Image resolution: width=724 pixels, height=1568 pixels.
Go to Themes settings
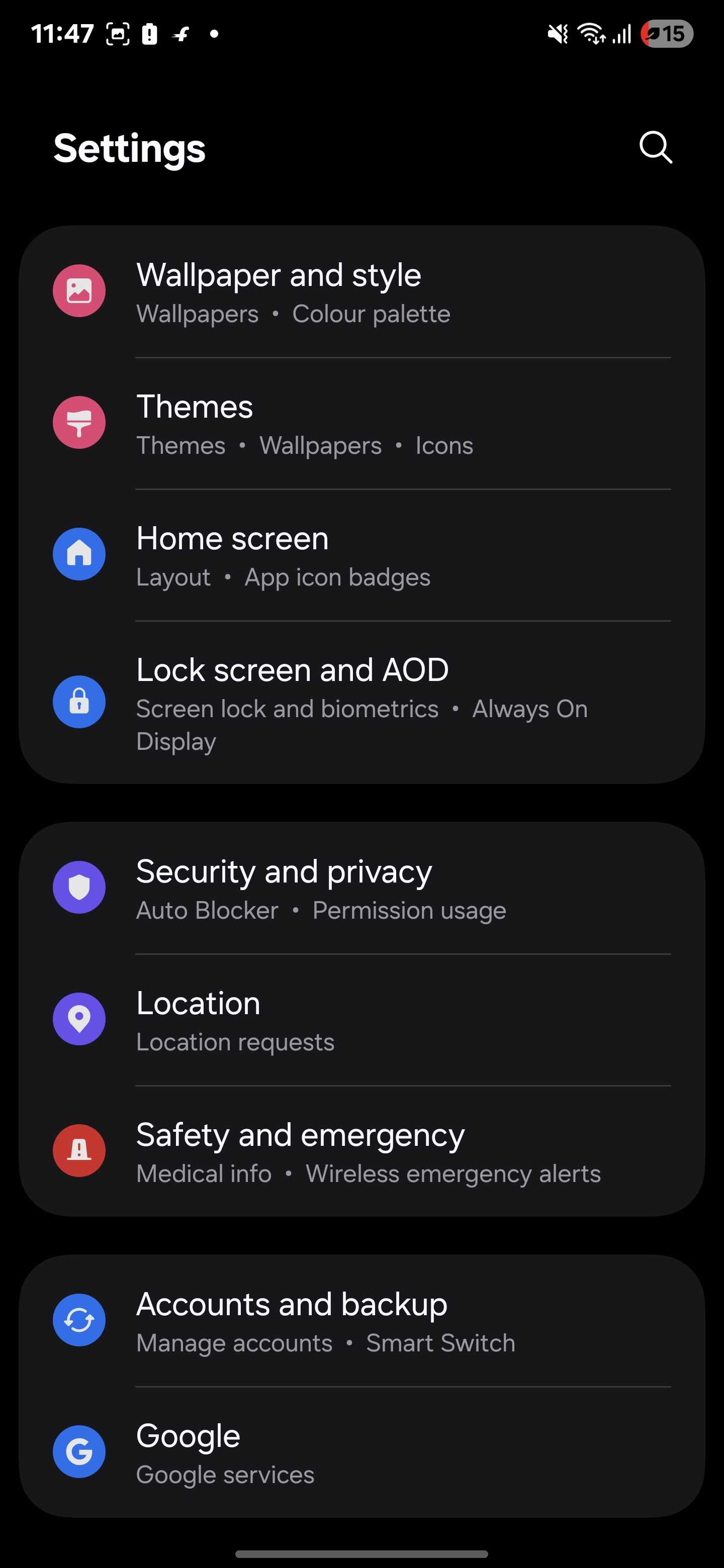click(x=361, y=424)
